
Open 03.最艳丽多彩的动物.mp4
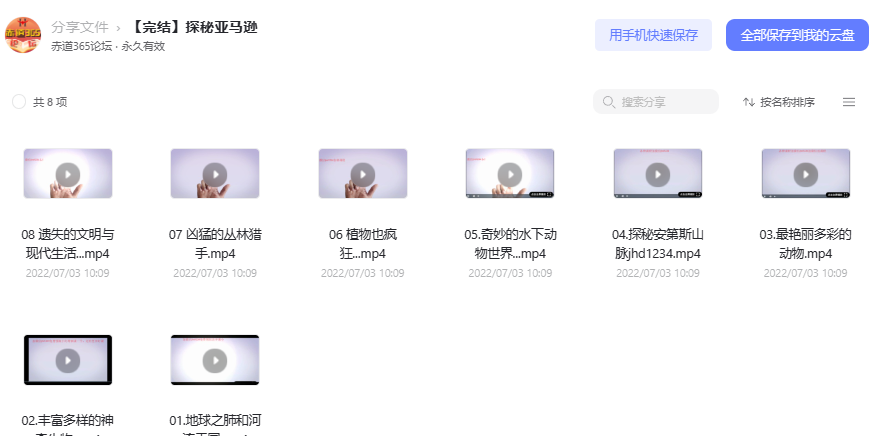coord(806,174)
